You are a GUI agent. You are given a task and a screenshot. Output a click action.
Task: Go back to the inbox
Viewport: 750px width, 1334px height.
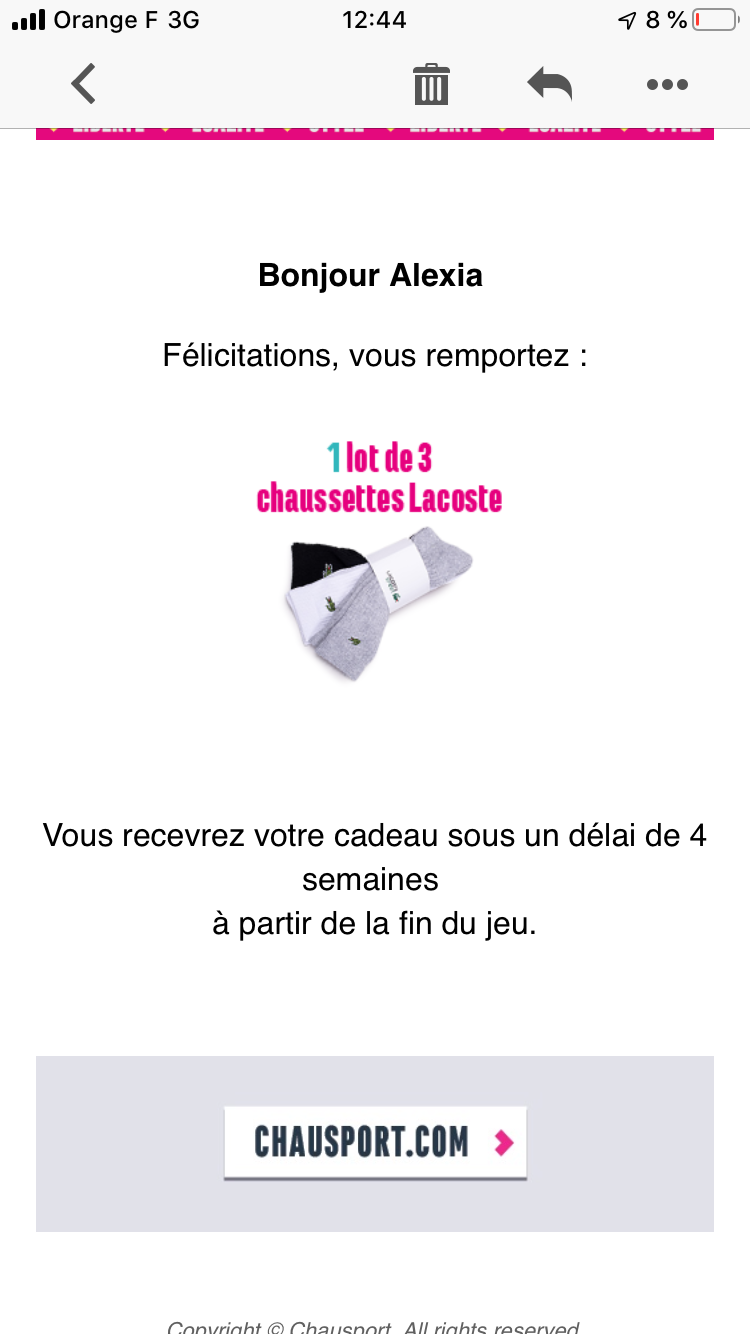coord(84,84)
